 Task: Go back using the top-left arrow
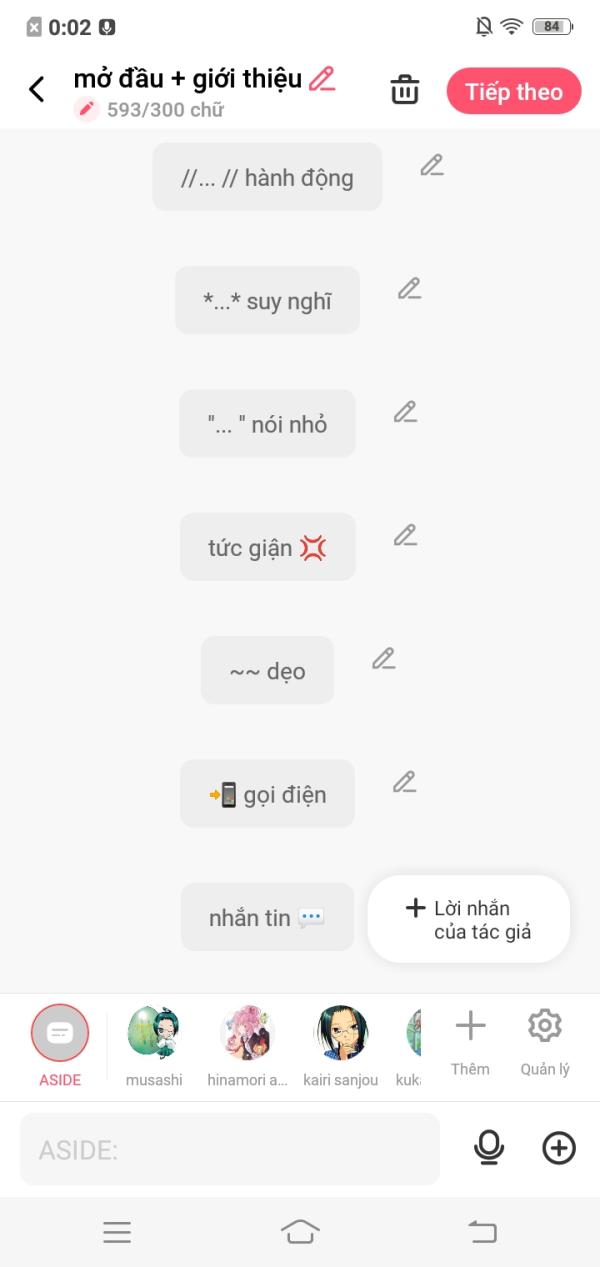point(37,90)
